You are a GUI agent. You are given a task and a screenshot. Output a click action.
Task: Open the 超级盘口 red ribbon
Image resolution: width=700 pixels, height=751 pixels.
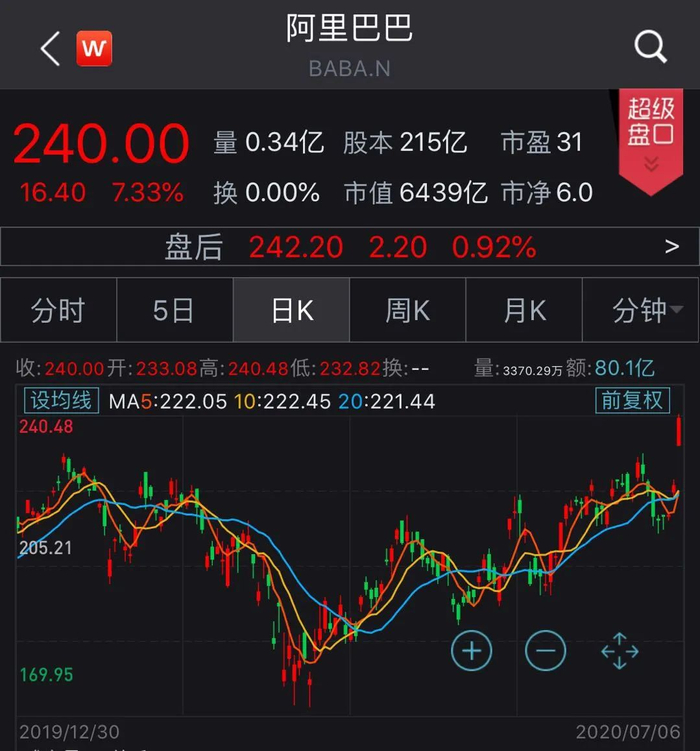(x=651, y=137)
